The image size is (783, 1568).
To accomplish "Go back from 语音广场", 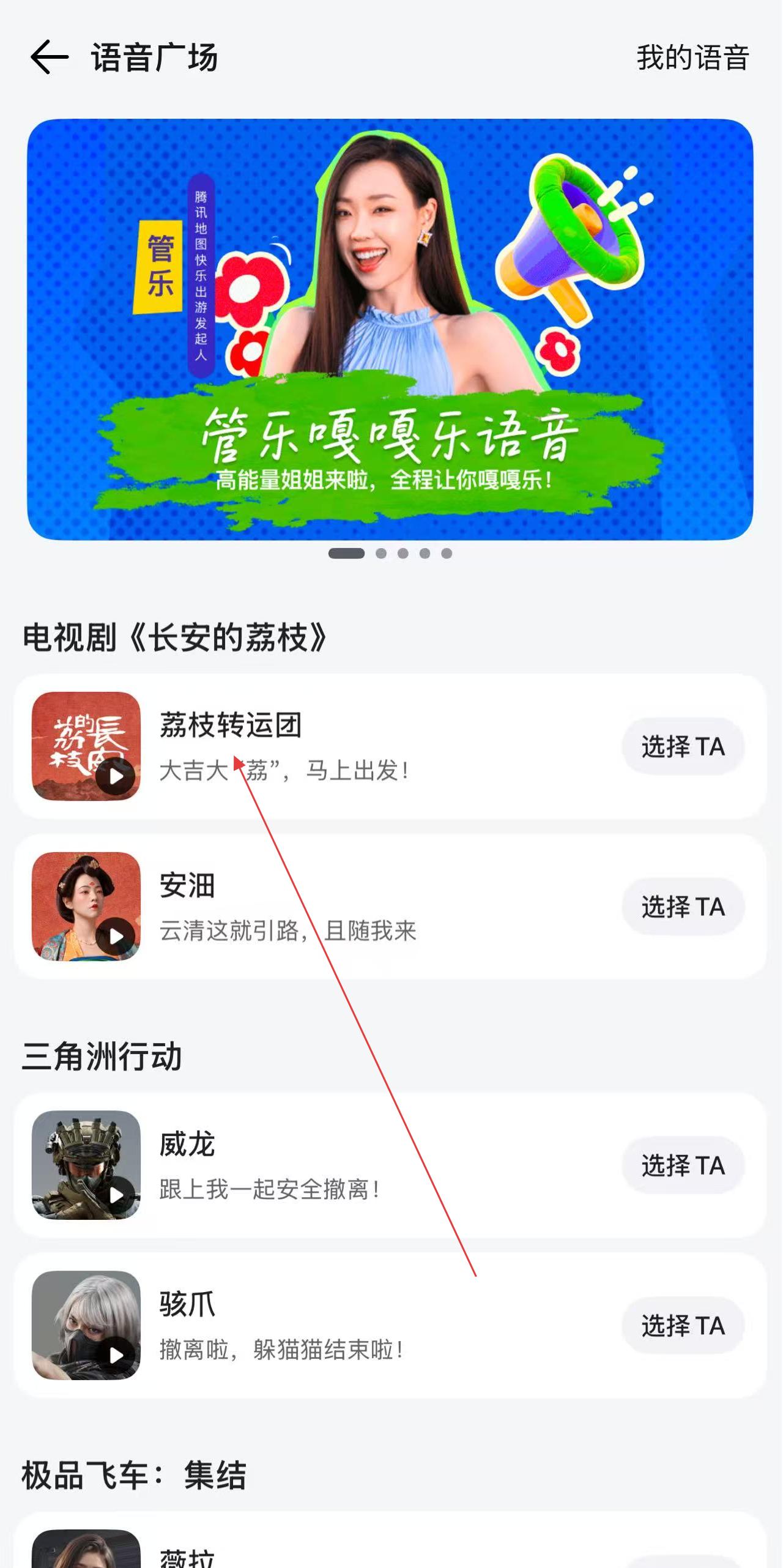I will [49, 58].
